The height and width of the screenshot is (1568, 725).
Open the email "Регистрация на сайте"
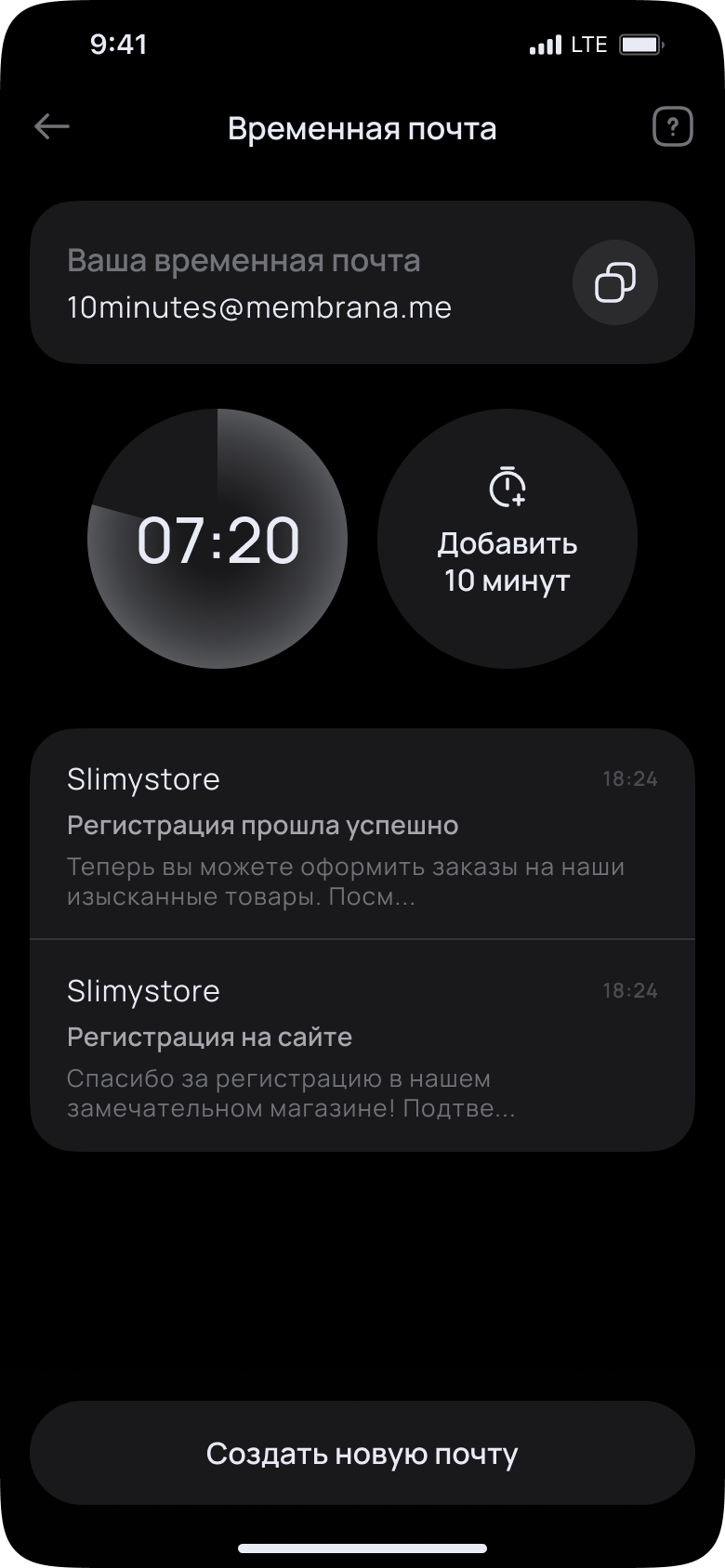coord(362,1046)
